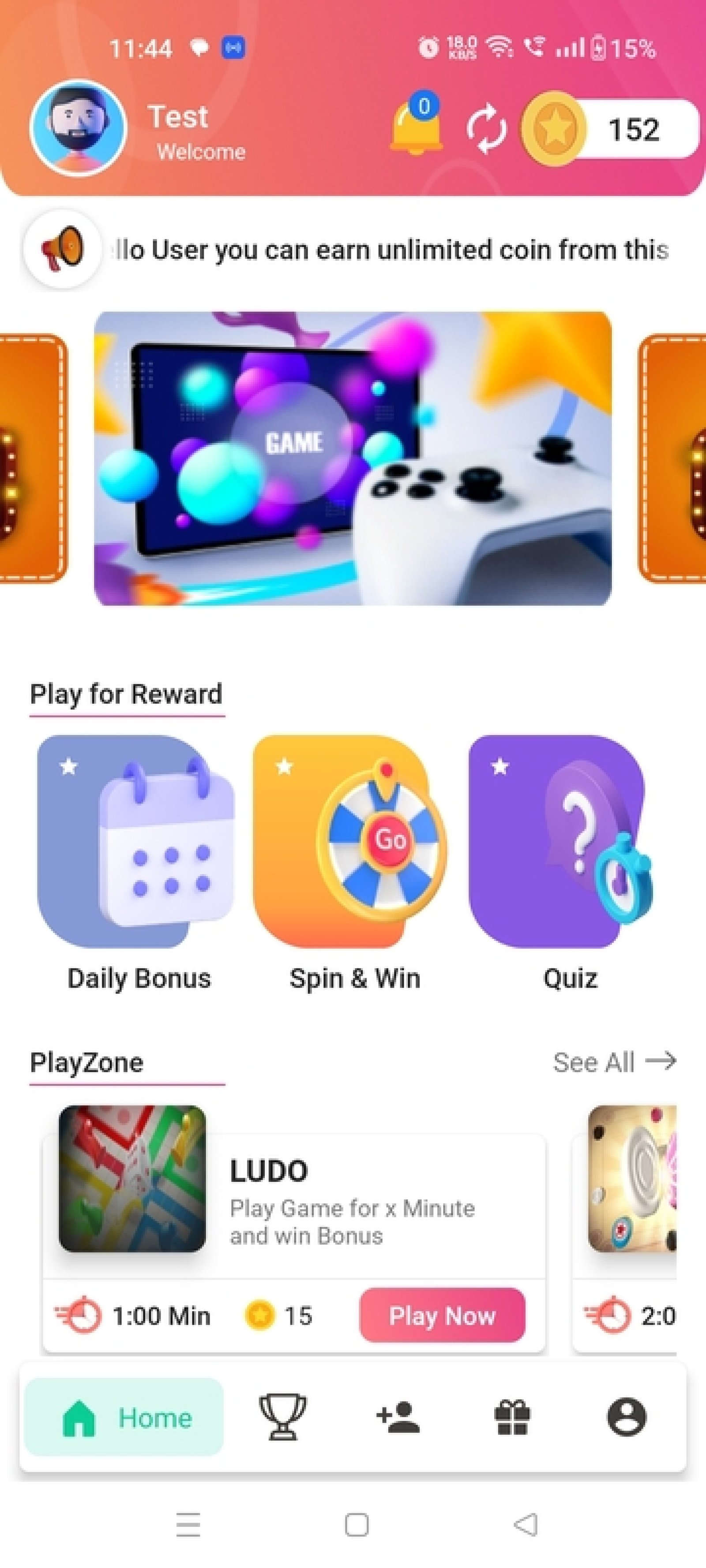Open the Test profile avatar
Screen dimensions: 706x1568
pos(79,128)
